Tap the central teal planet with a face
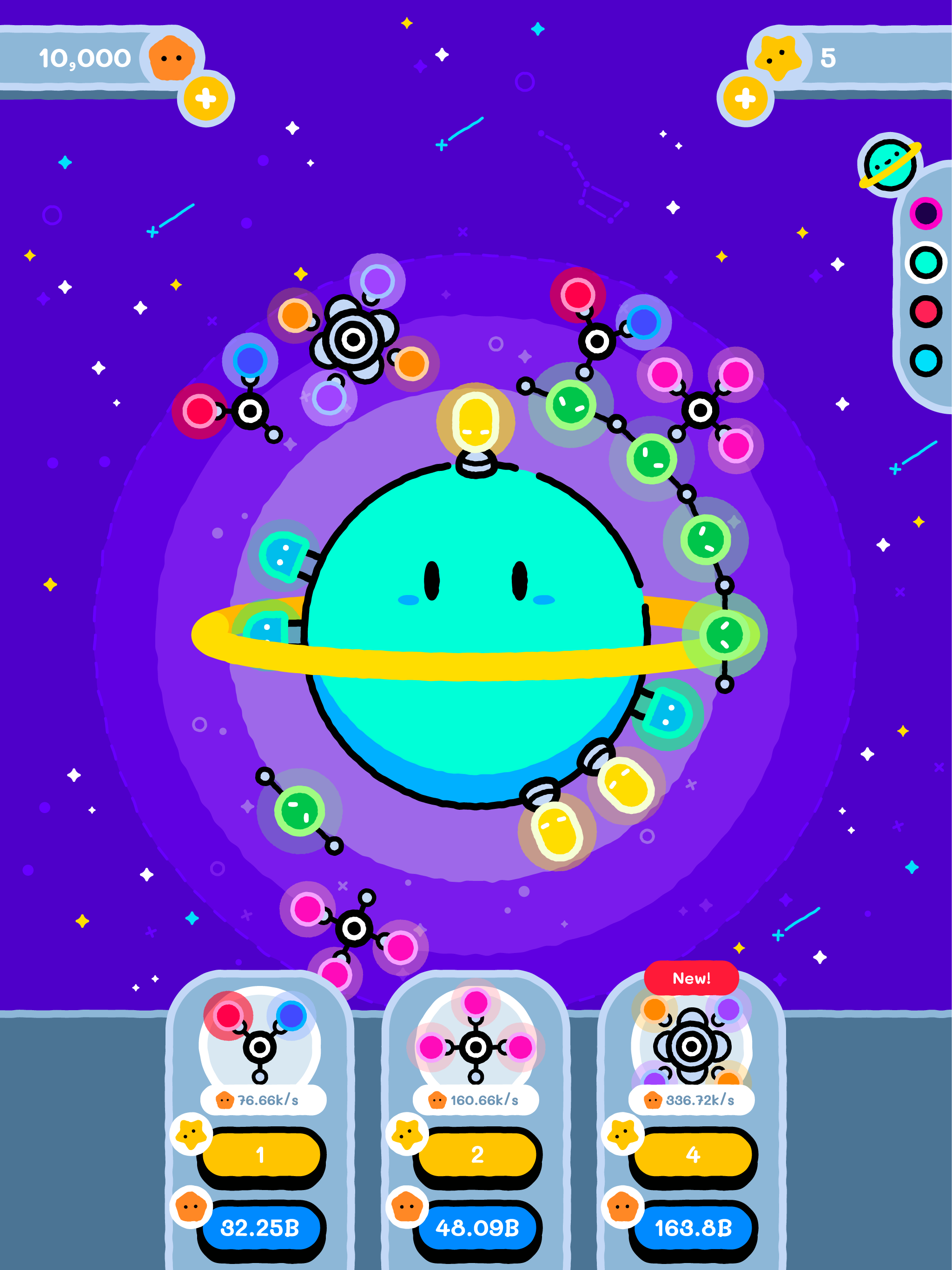The image size is (952, 1270). point(476,626)
